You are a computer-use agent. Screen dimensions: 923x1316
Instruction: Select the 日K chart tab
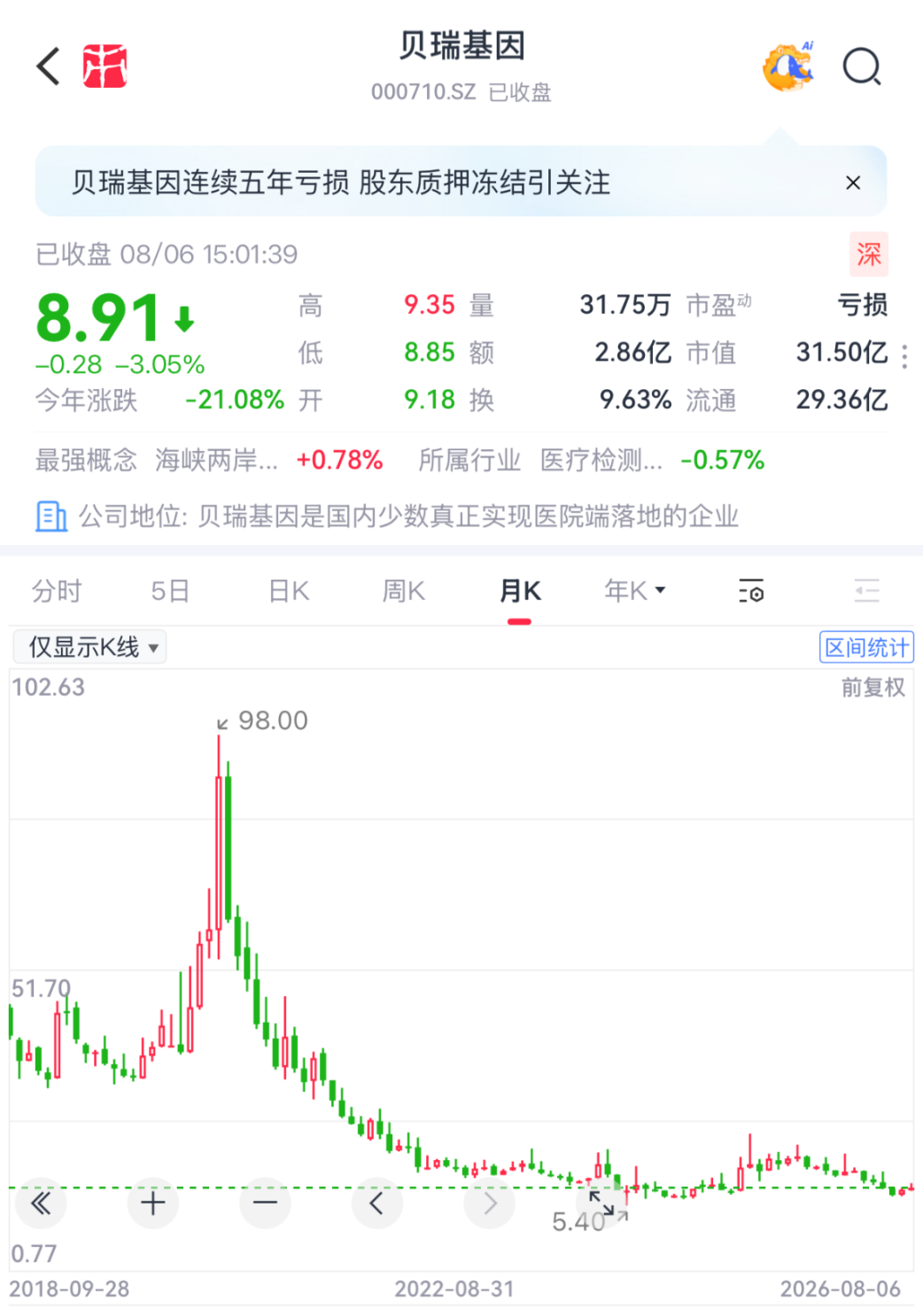click(290, 590)
